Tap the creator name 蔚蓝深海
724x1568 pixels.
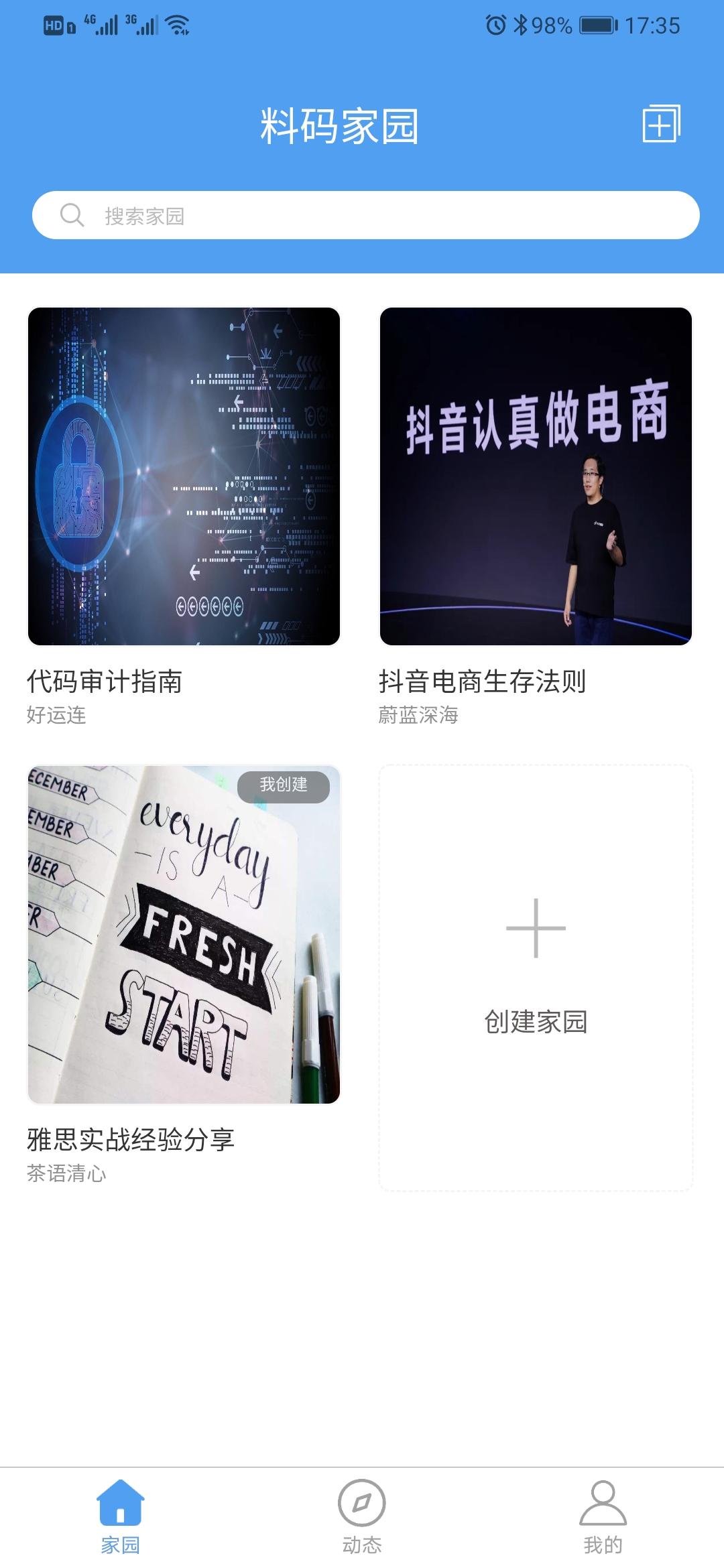click(x=418, y=717)
